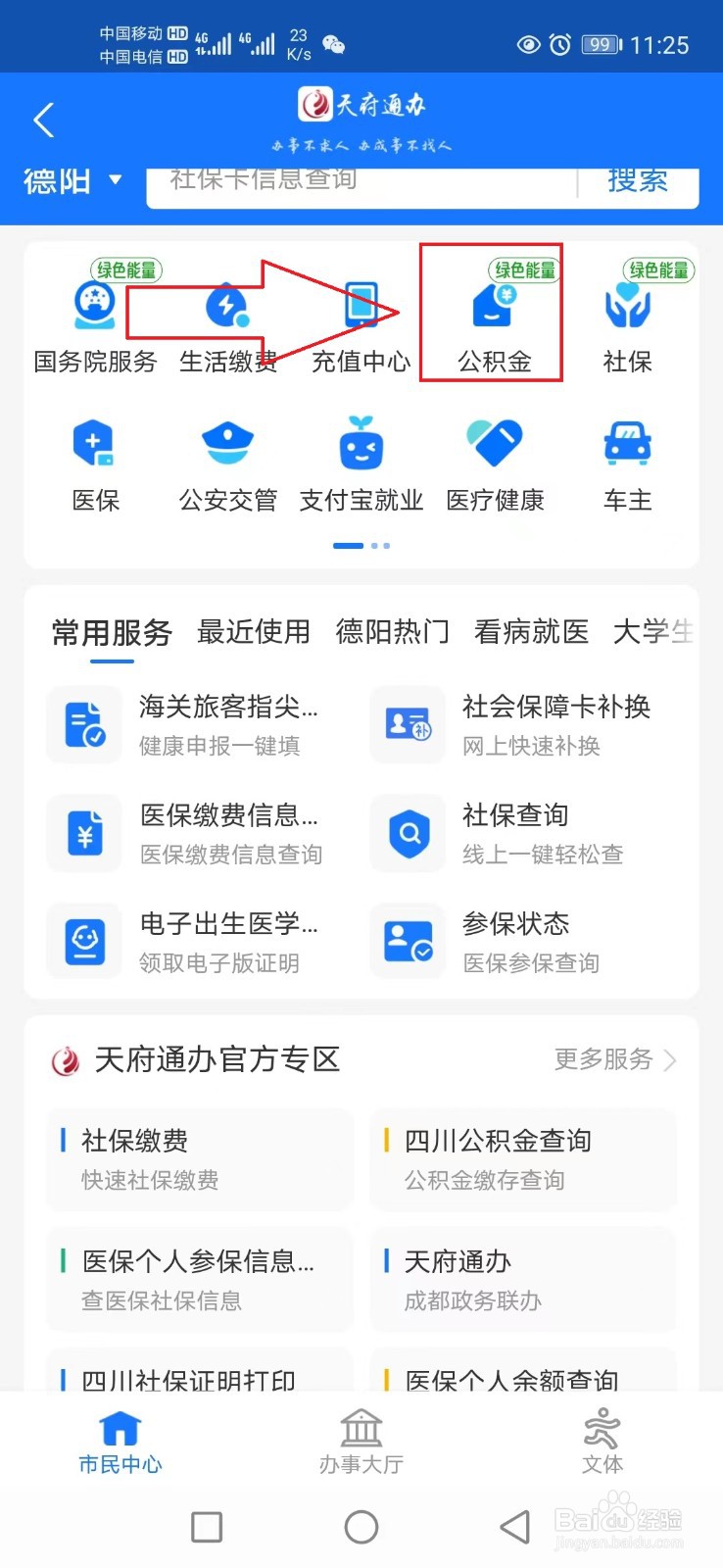Open the 公积金 service
The height and width of the screenshot is (1568, 723).
[x=494, y=320]
